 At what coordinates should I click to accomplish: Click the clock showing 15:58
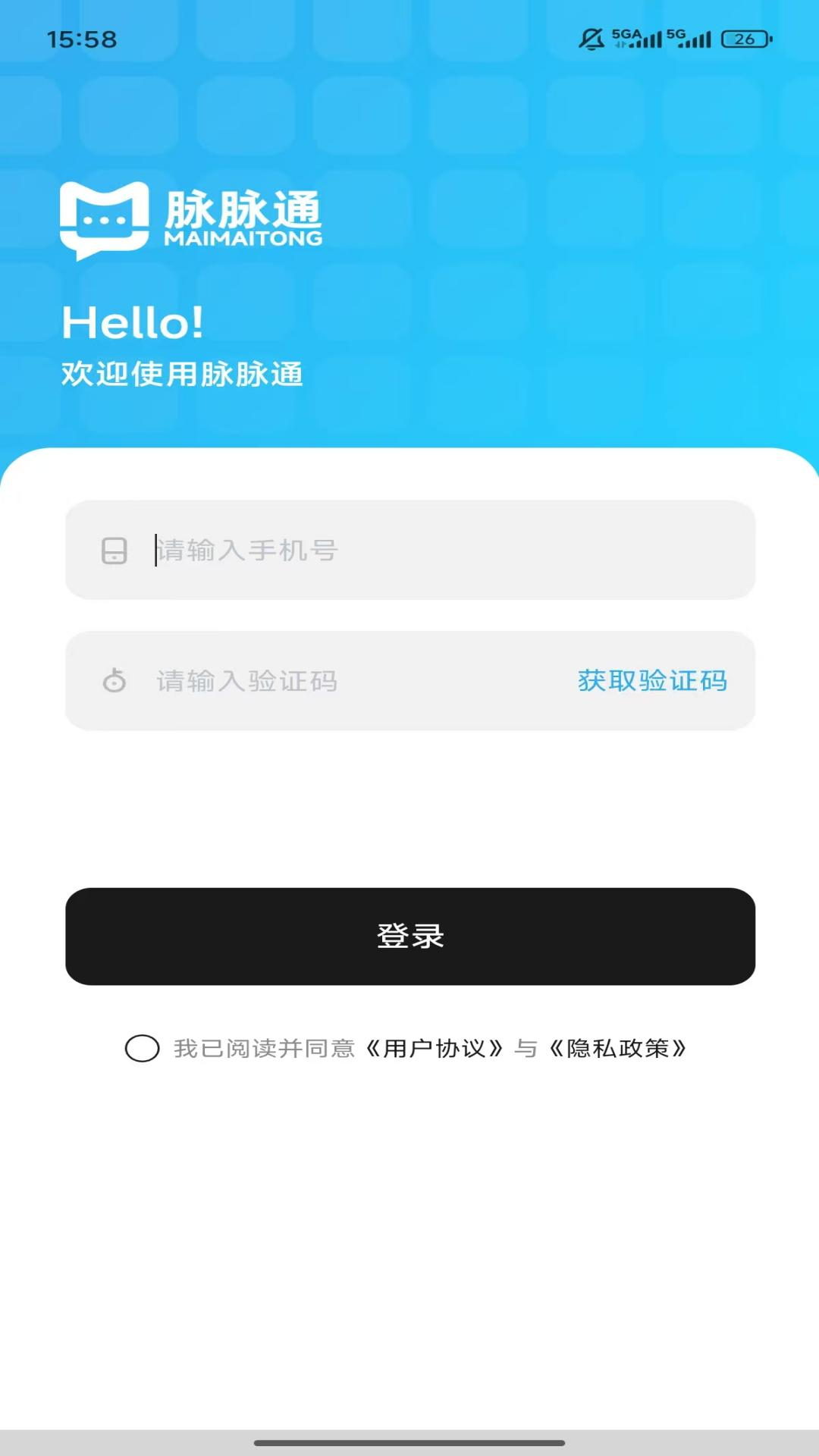tap(82, 39)
